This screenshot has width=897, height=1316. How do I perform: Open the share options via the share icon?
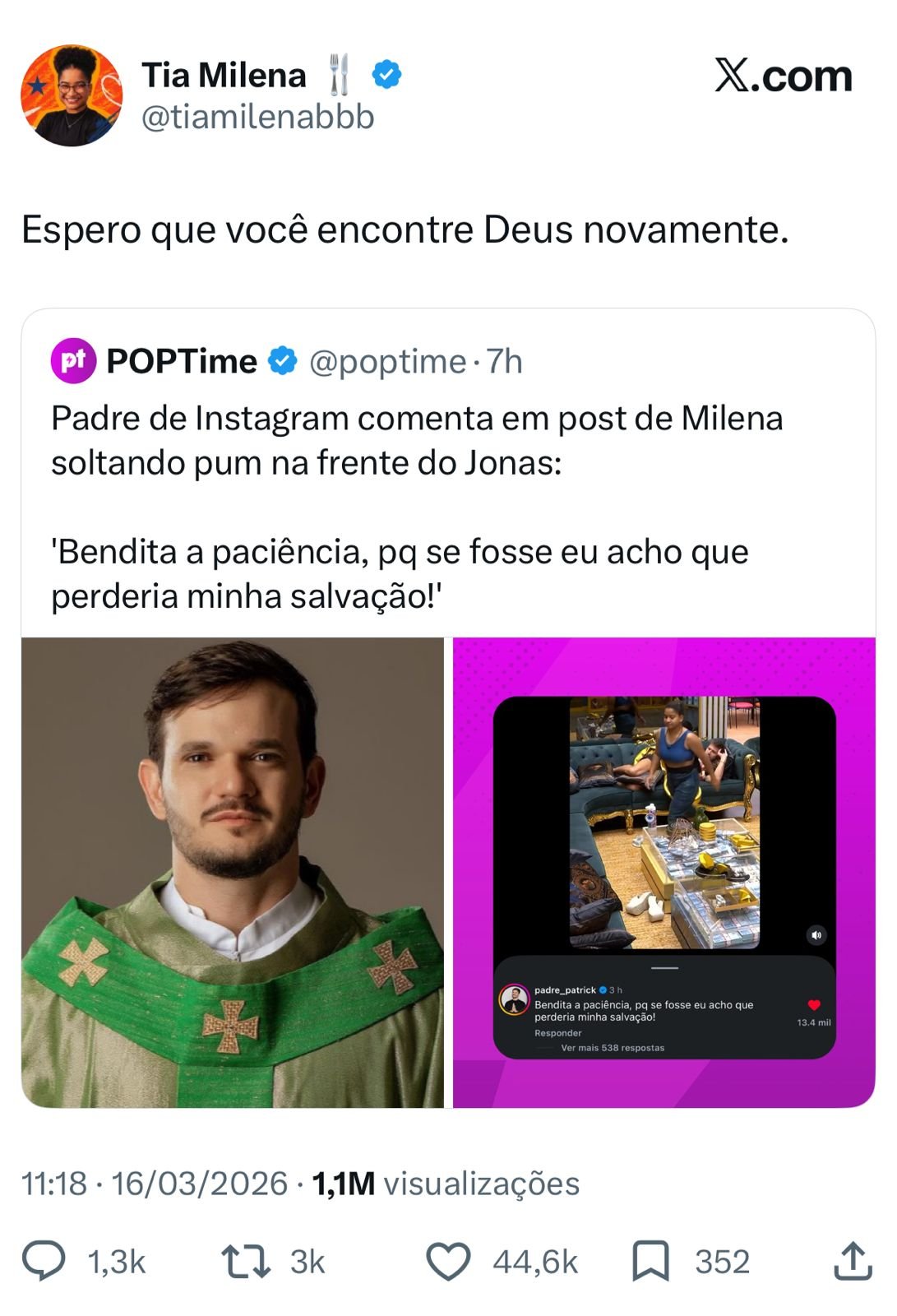pos(853,1260)
